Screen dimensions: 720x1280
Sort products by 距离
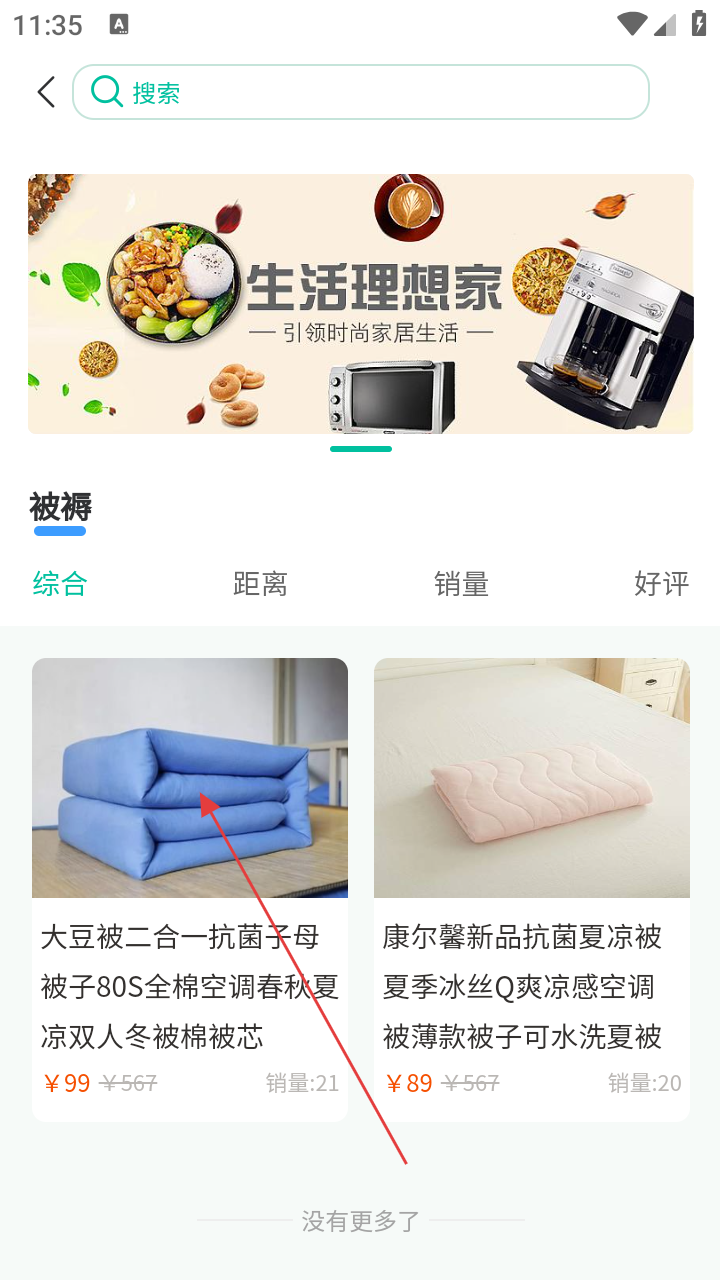(260, 584)
